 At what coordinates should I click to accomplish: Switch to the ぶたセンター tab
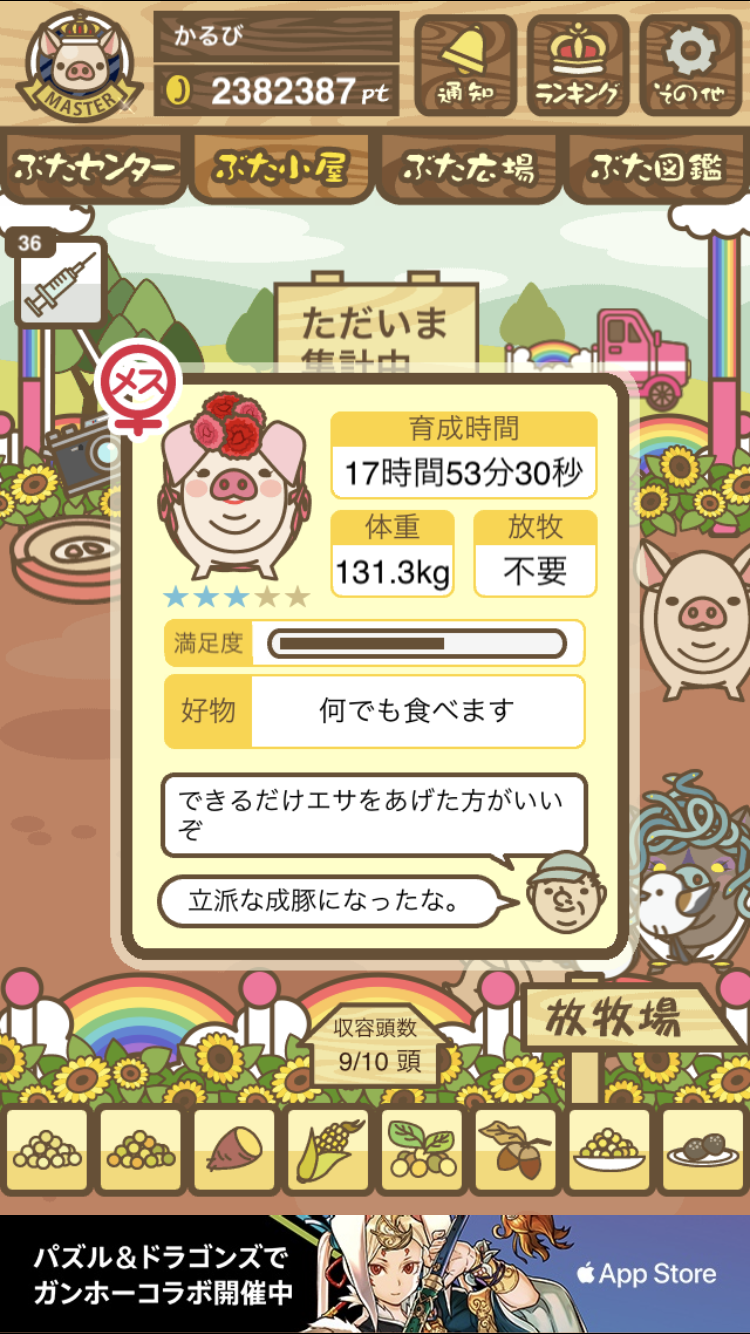[95, 168]
